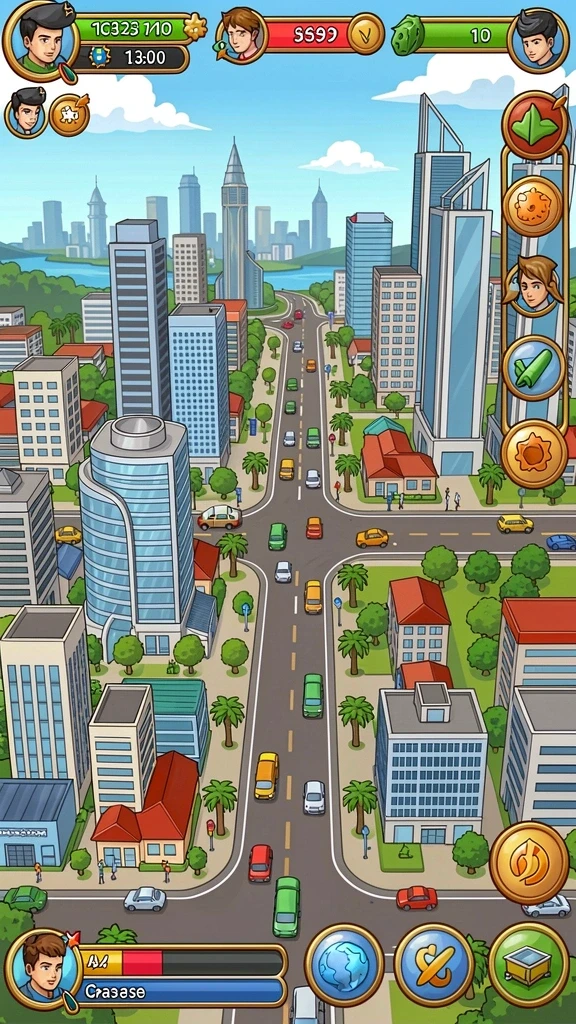This screenshot has height=1024, width=576.
Task: Open the woman avatar in the side panel
Action: point(534,285)
